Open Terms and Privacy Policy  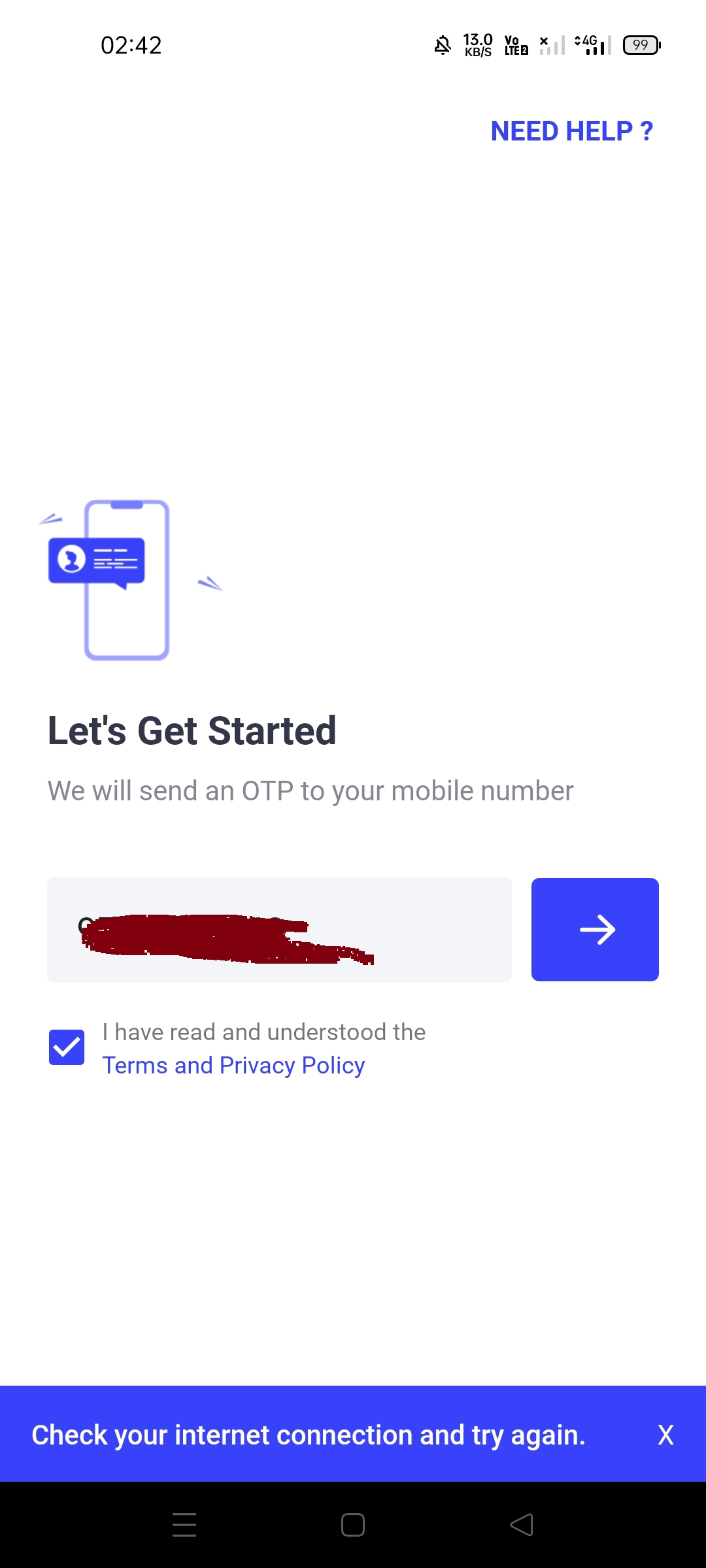[x=233, y=1066]
